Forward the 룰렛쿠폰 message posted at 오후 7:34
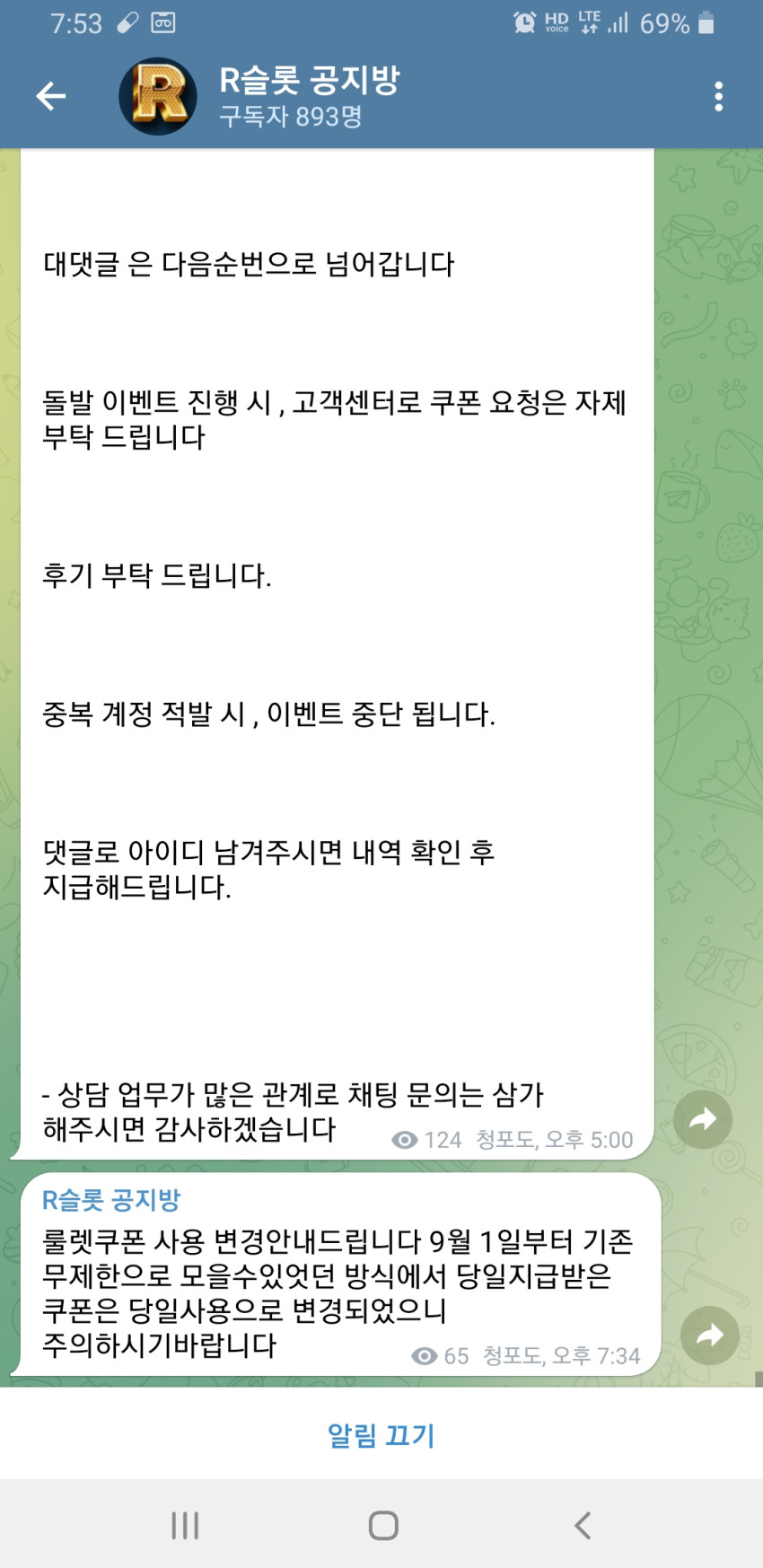 click(x=709, y=1336)
